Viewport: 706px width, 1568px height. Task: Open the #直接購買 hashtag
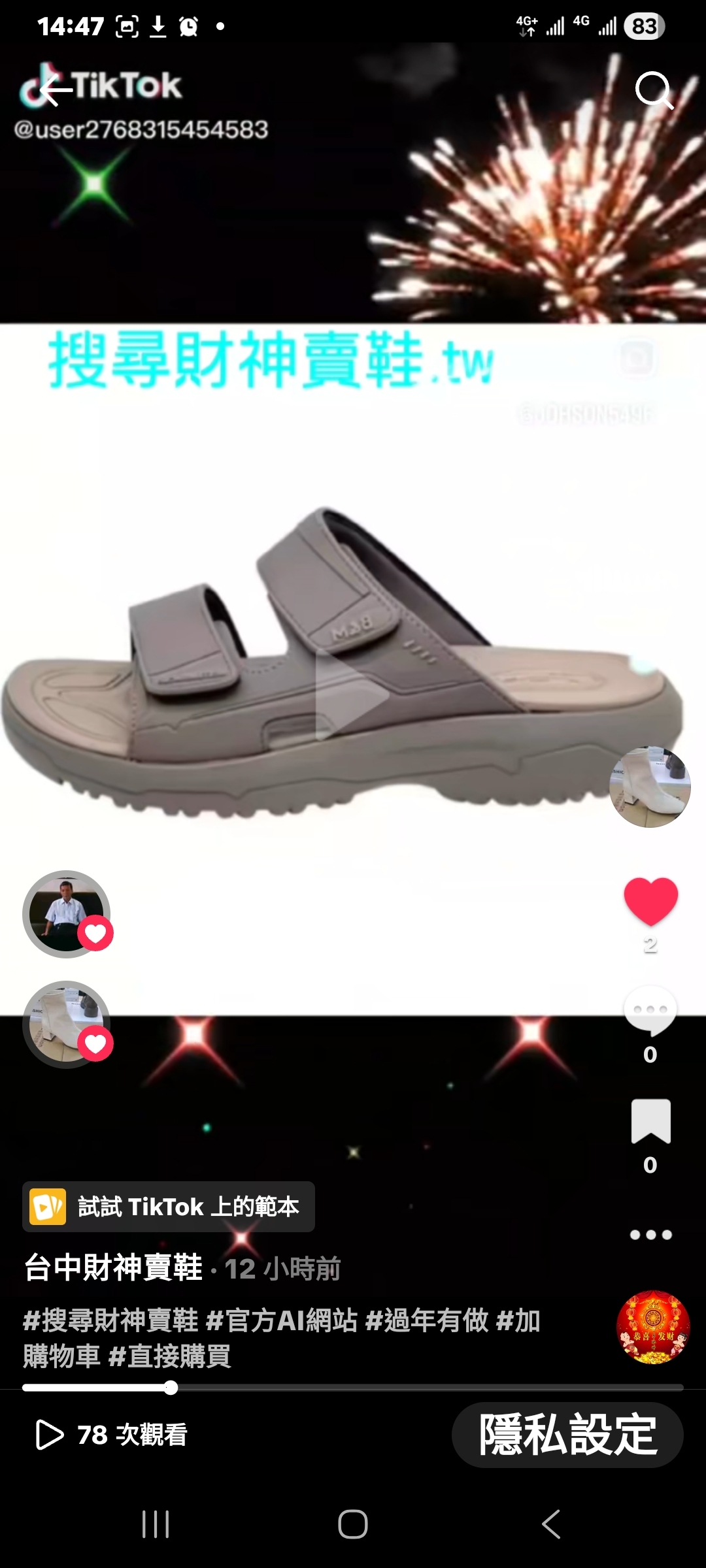point(170,1356)
